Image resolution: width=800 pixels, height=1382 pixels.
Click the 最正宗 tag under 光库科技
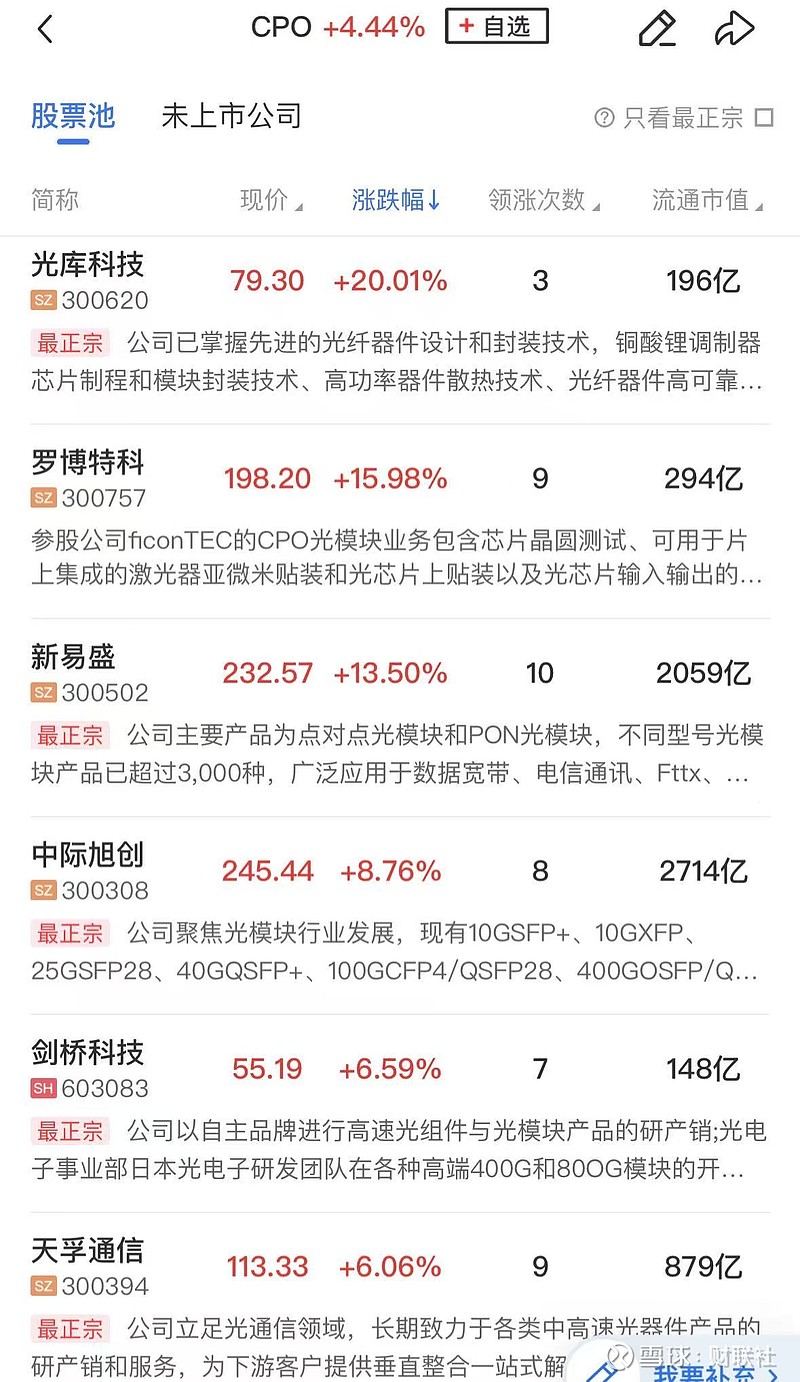click(69, 342)
